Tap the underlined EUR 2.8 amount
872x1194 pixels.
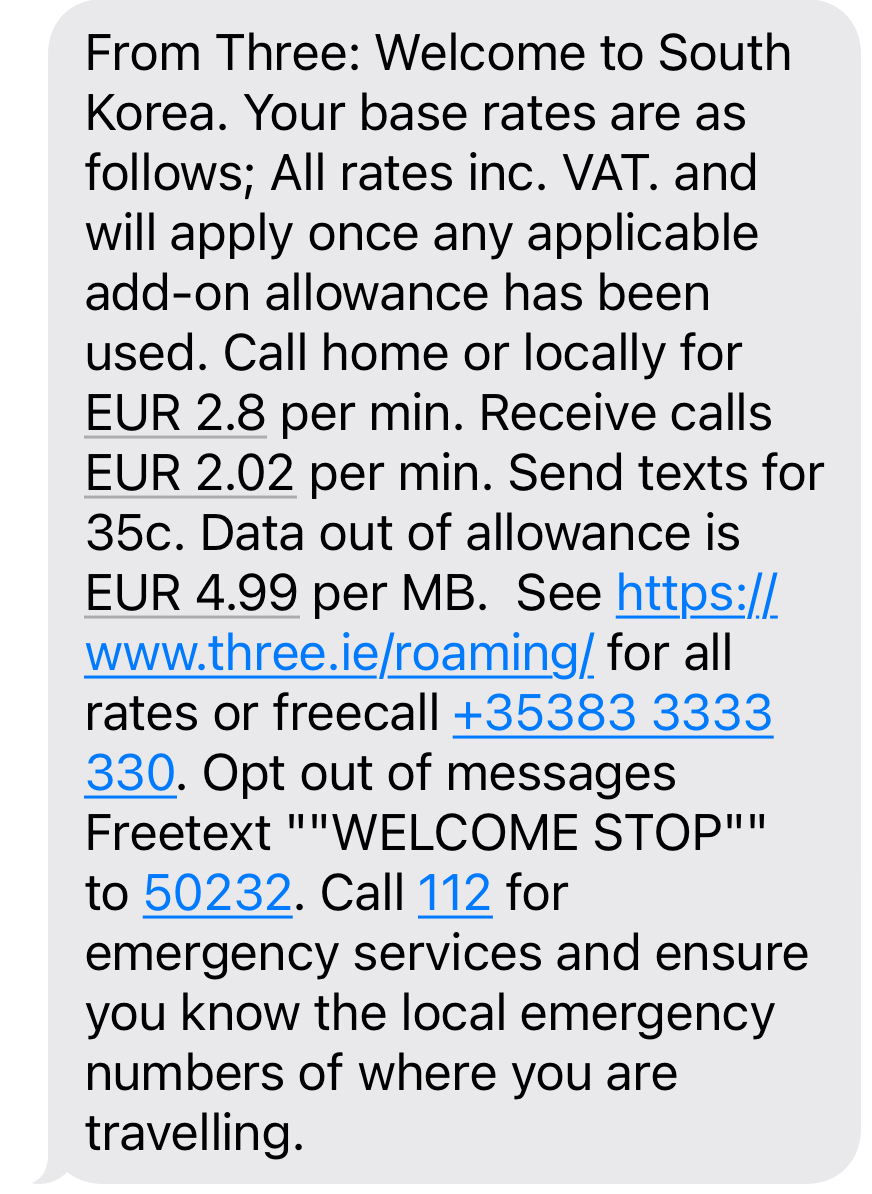176,414
